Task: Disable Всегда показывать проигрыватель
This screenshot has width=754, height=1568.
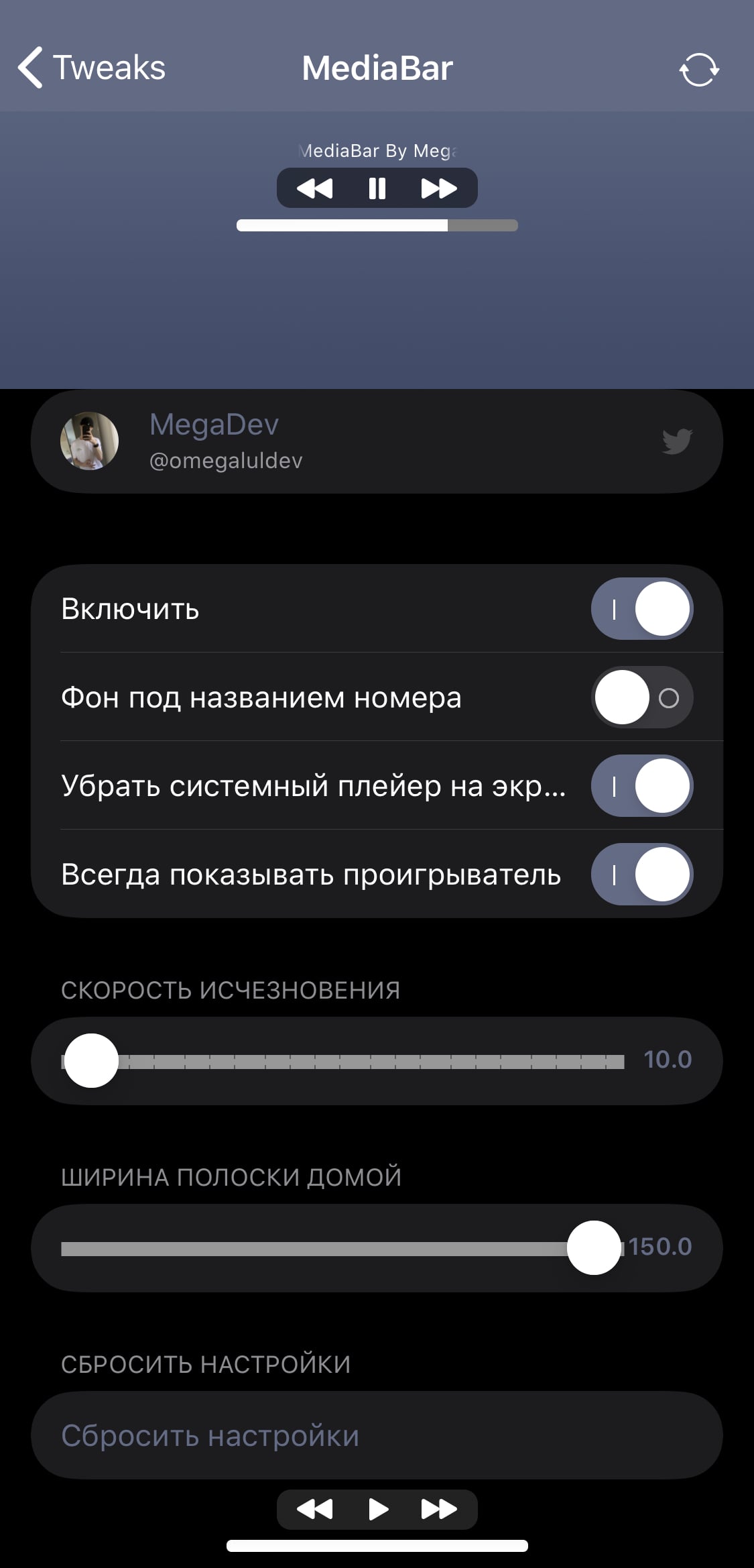Action: point(641,875)
